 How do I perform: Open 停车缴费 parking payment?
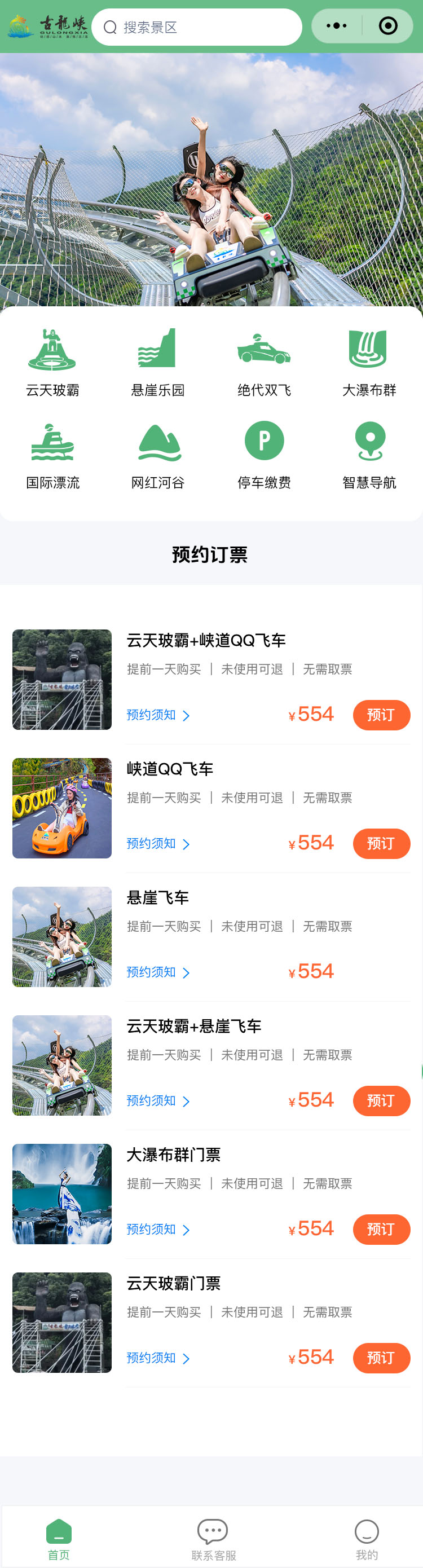coord(263,456)
